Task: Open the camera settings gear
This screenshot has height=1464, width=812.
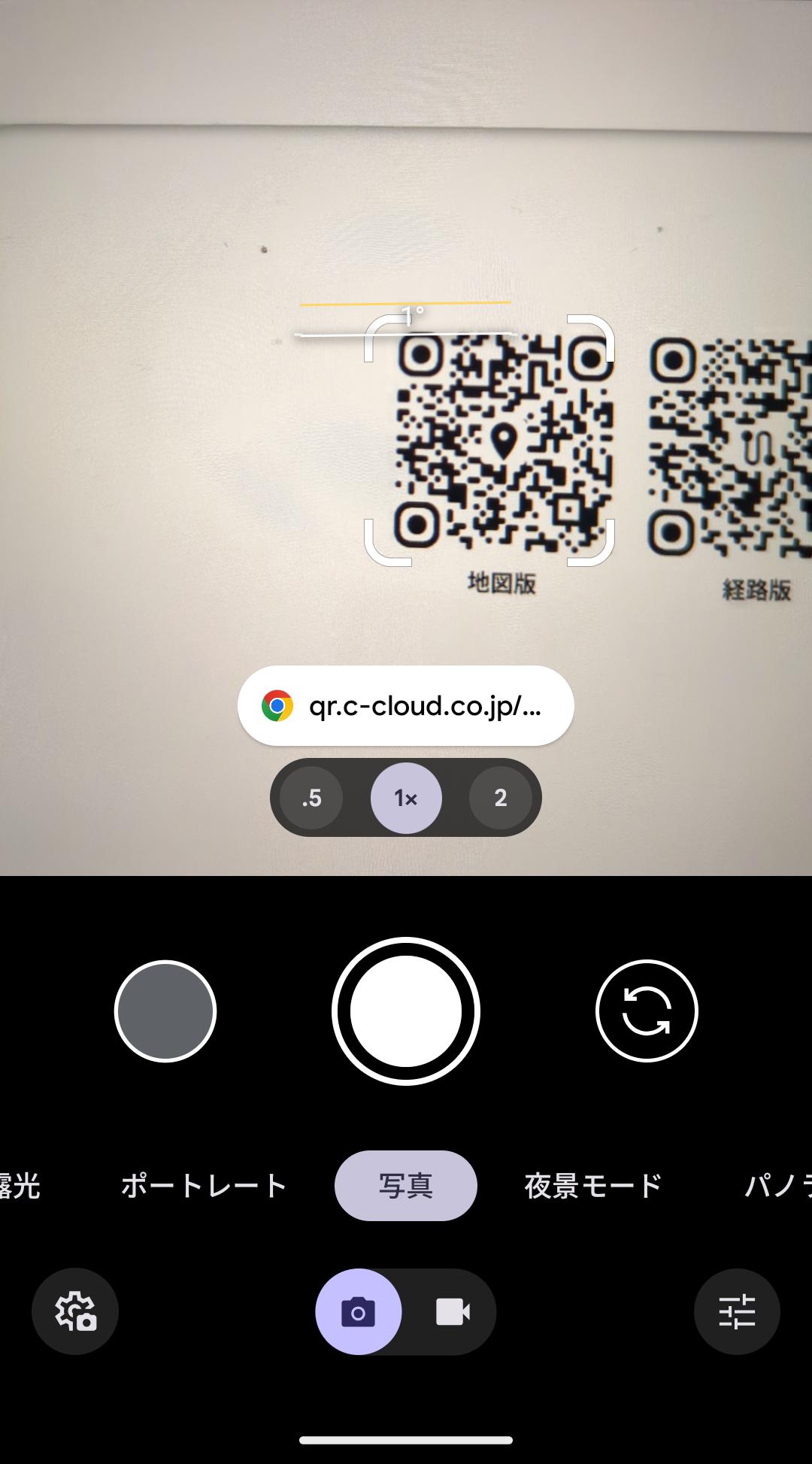Action: (x=74, y=1311)
